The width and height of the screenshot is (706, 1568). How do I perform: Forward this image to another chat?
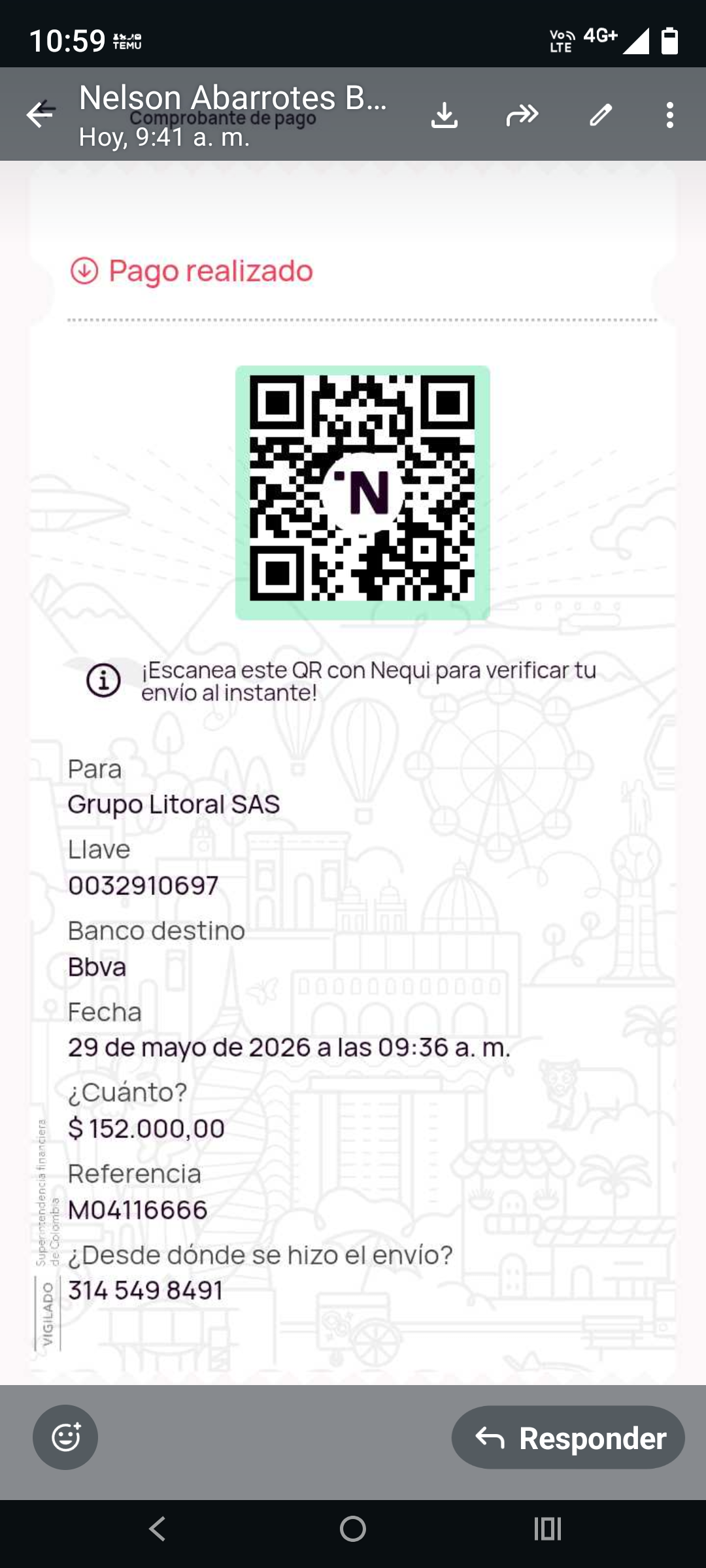point(522,115)
